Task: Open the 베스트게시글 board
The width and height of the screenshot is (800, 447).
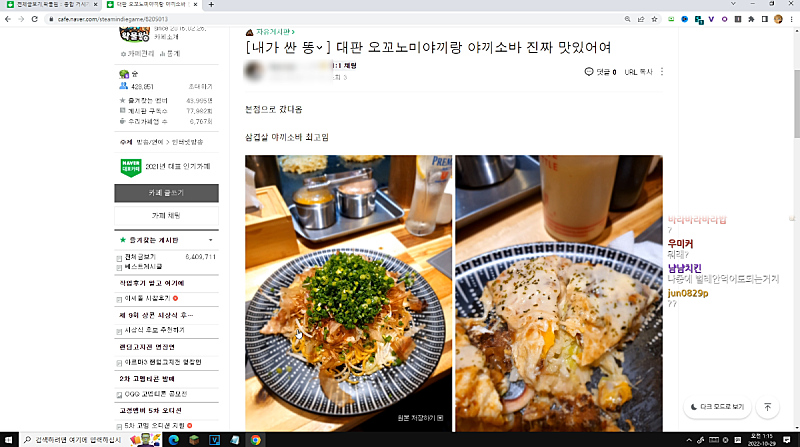Action: (x=143, y=267)
